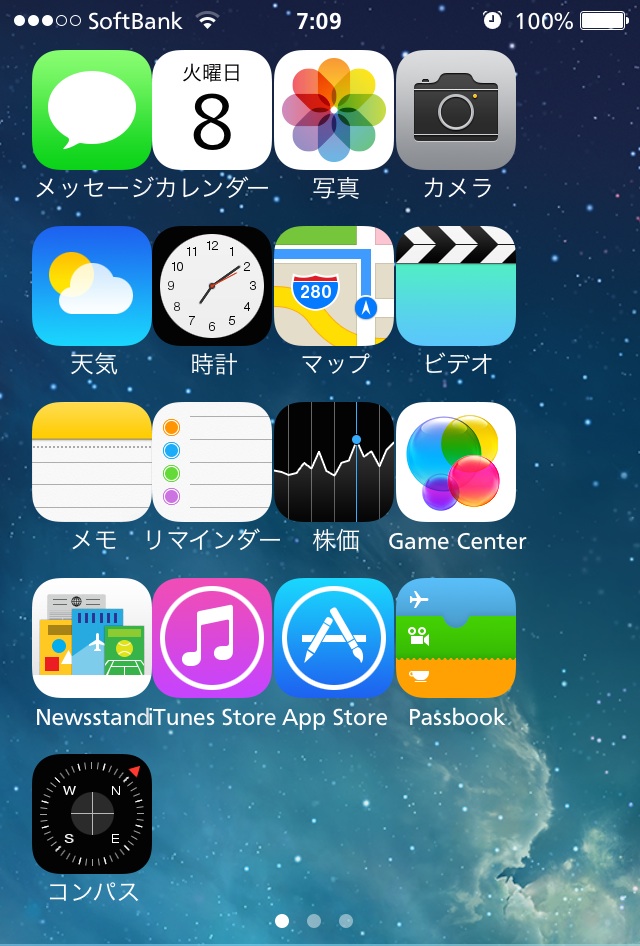640x946 pixels.
Task: Open the コンパス (Compass) app
Action: [92, 814]
